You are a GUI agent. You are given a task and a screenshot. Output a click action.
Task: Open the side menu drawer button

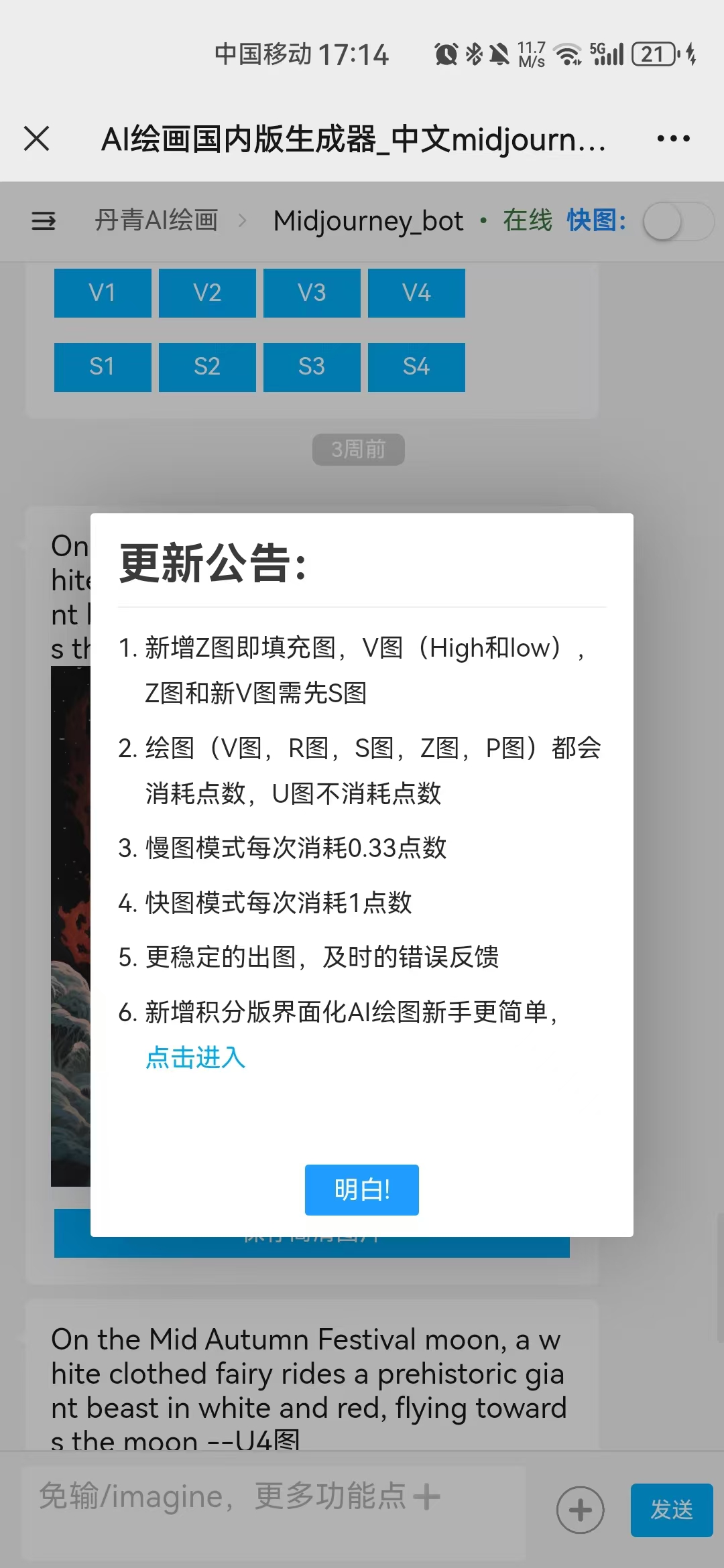tap(44, 220)
